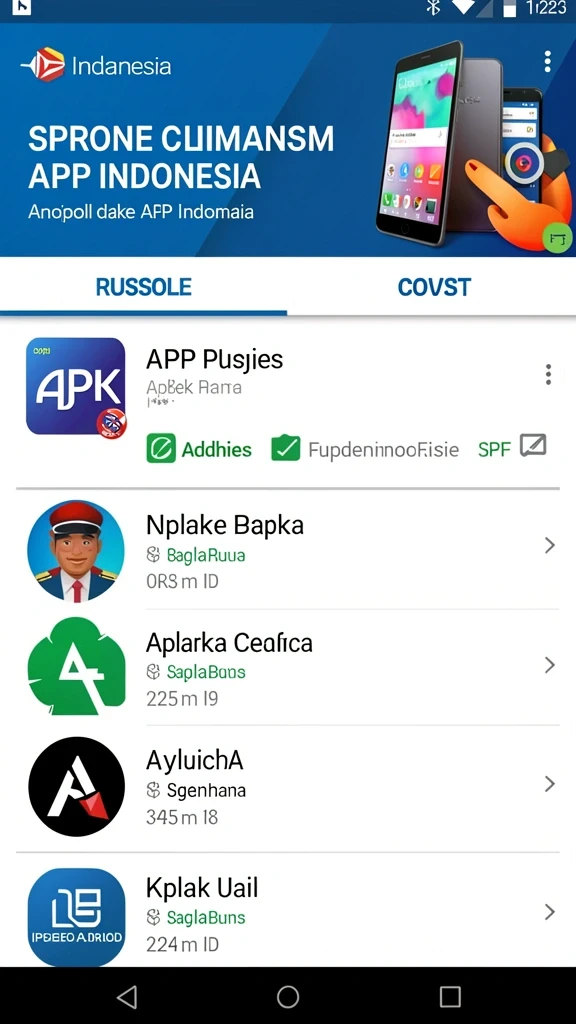Screen dimensions: 576x1024
Task: Toggle the FupdeninooFisie checkbox
Action: click(x=285, y=449)
